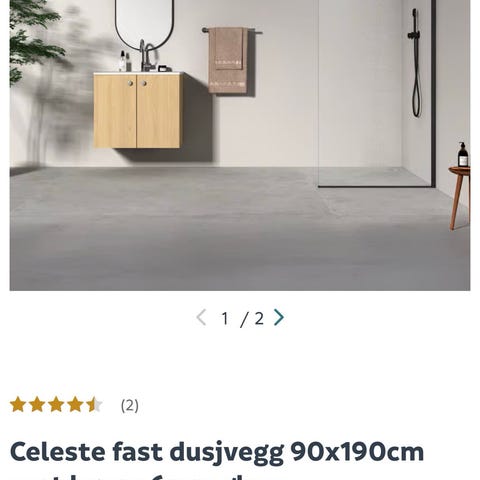Open the Celeste shower wall product photo
480x480 pixels.
click(x=240, y=145)
